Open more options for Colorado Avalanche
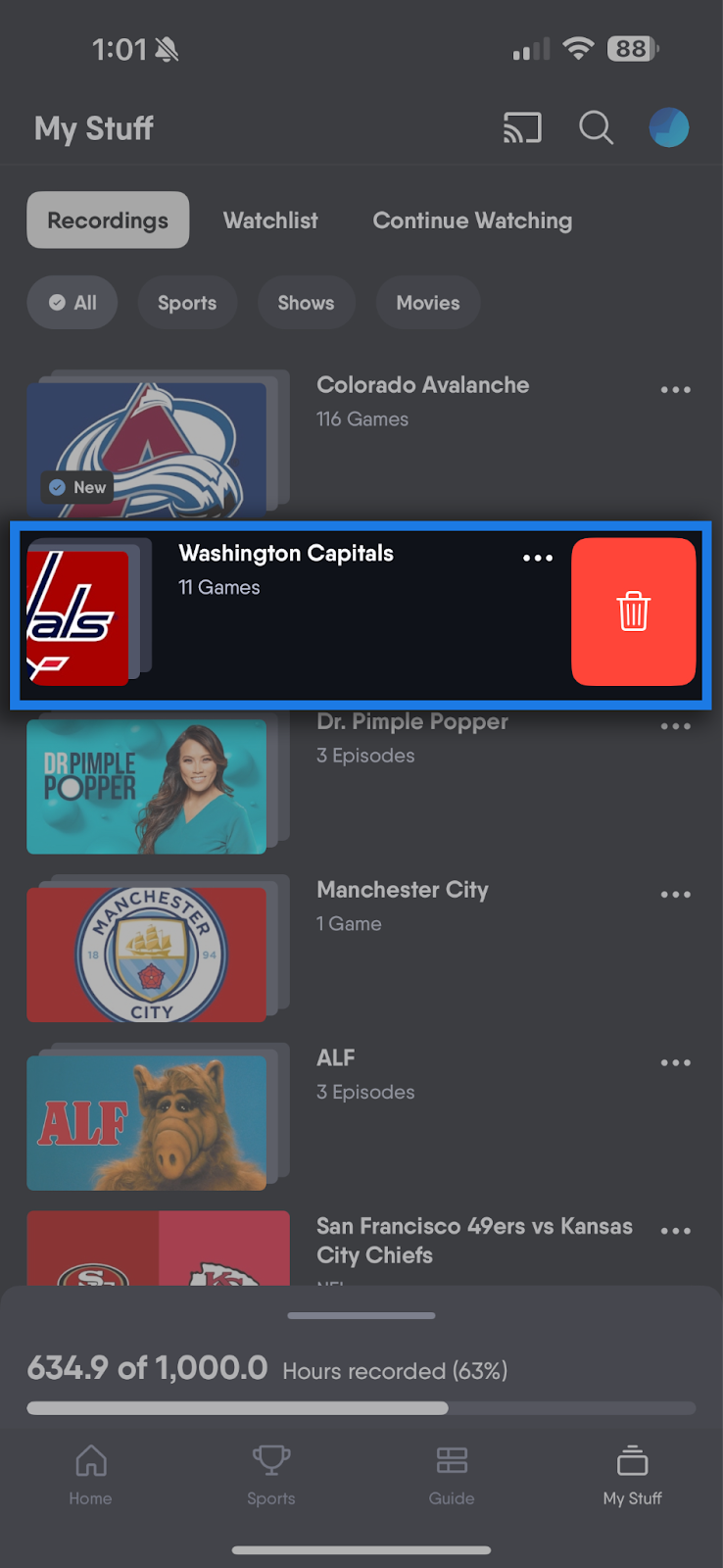This screenshot has width=723, height=1568. [675, 390]
